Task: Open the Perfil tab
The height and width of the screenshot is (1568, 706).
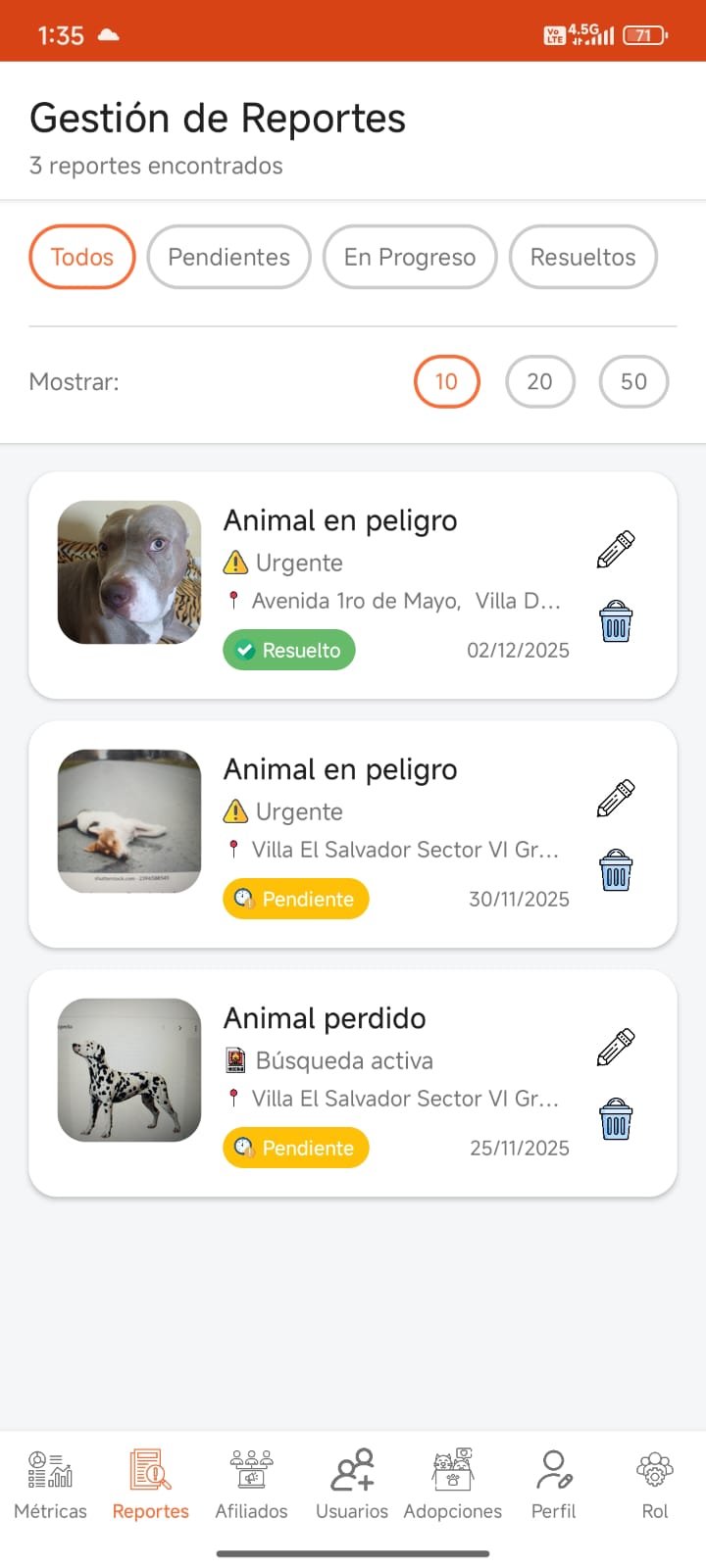Action: [554, 1484]
